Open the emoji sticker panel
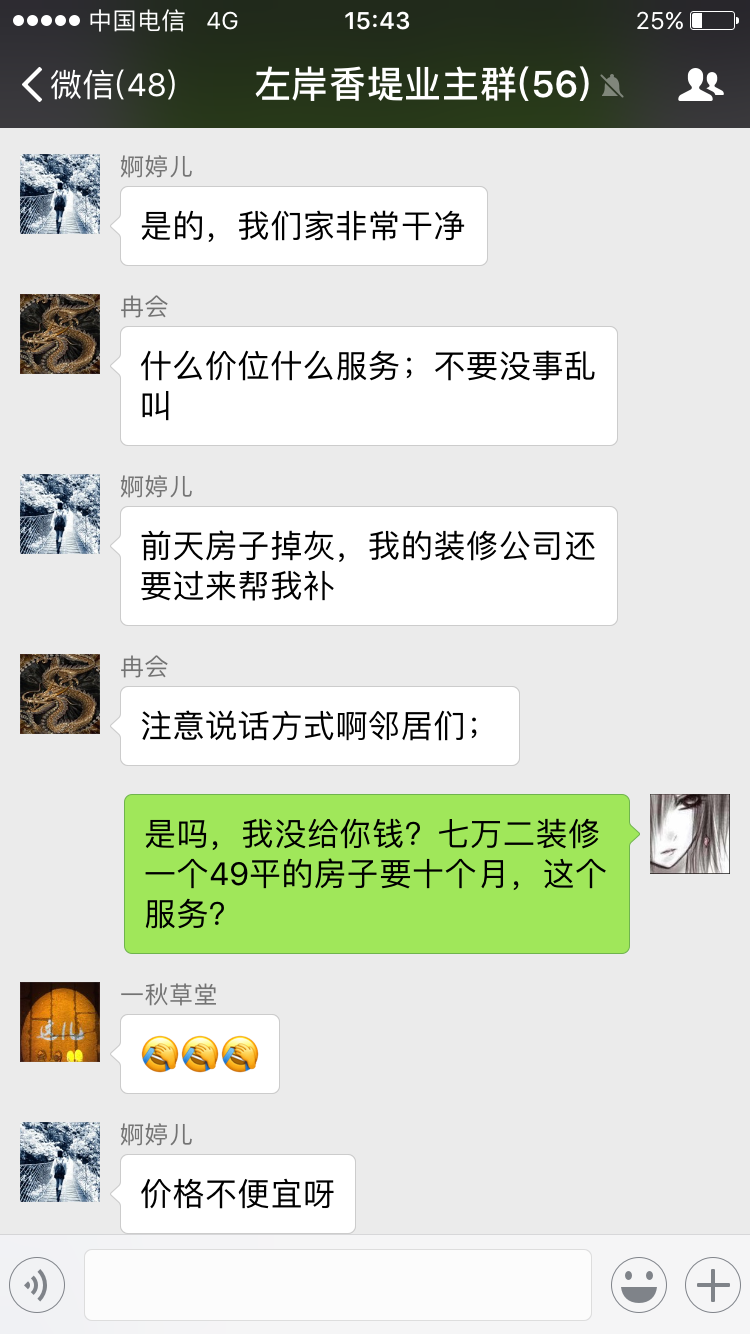 point(638,1285)
